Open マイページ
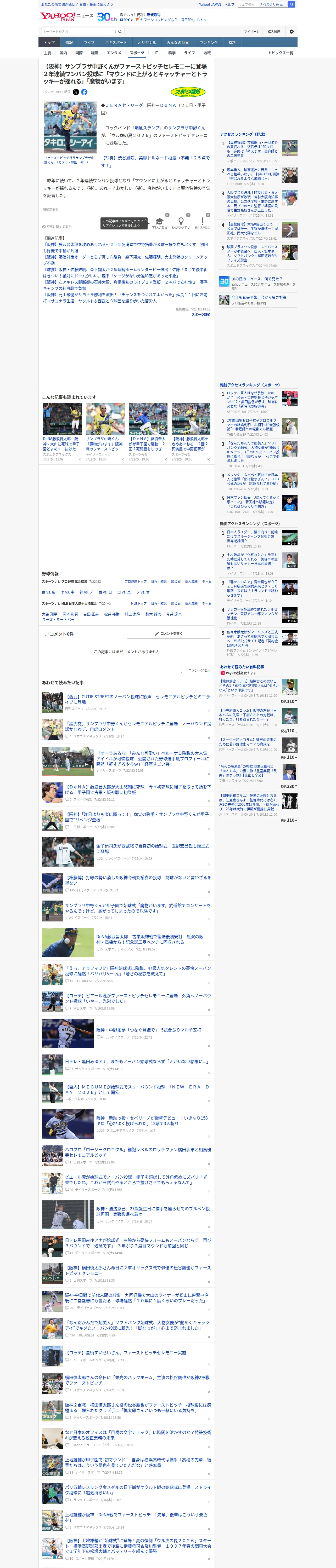This screenshot has width=336, height=1568. (x=252, y=32)
